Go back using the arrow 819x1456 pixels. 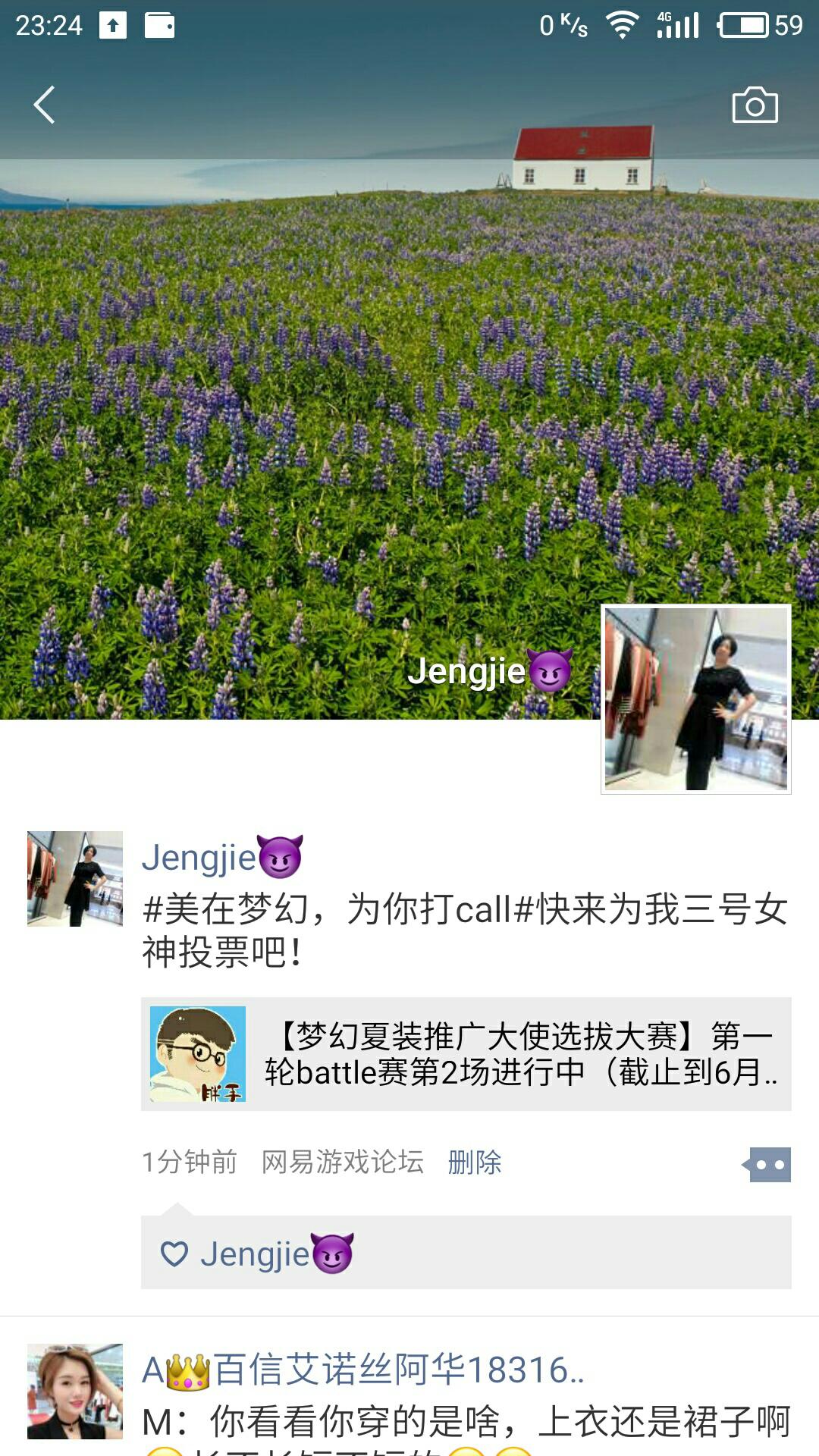tap(44, 105)
